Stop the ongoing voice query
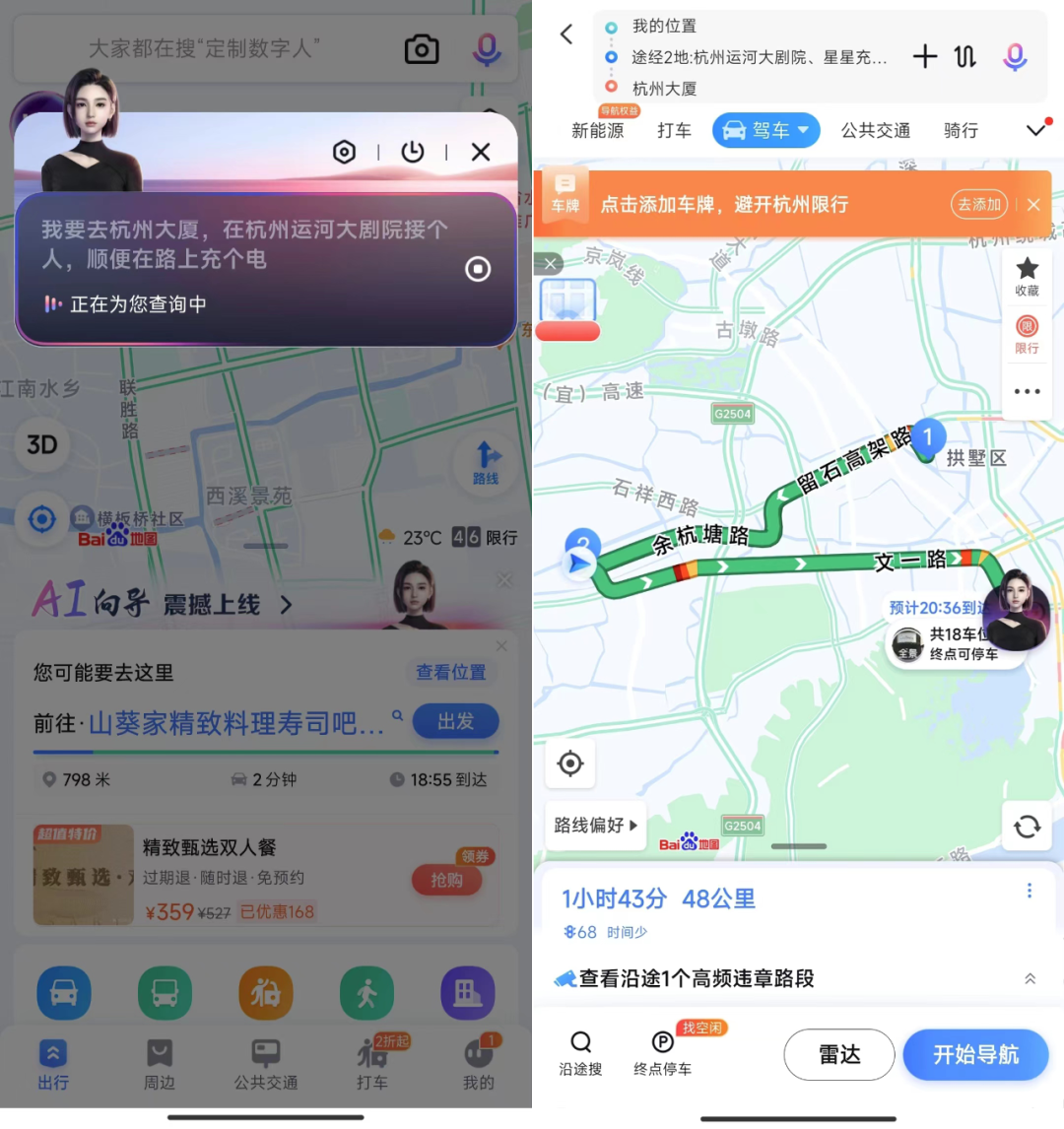This screenshot has height=1129, width=1064. tap(478, 269)
